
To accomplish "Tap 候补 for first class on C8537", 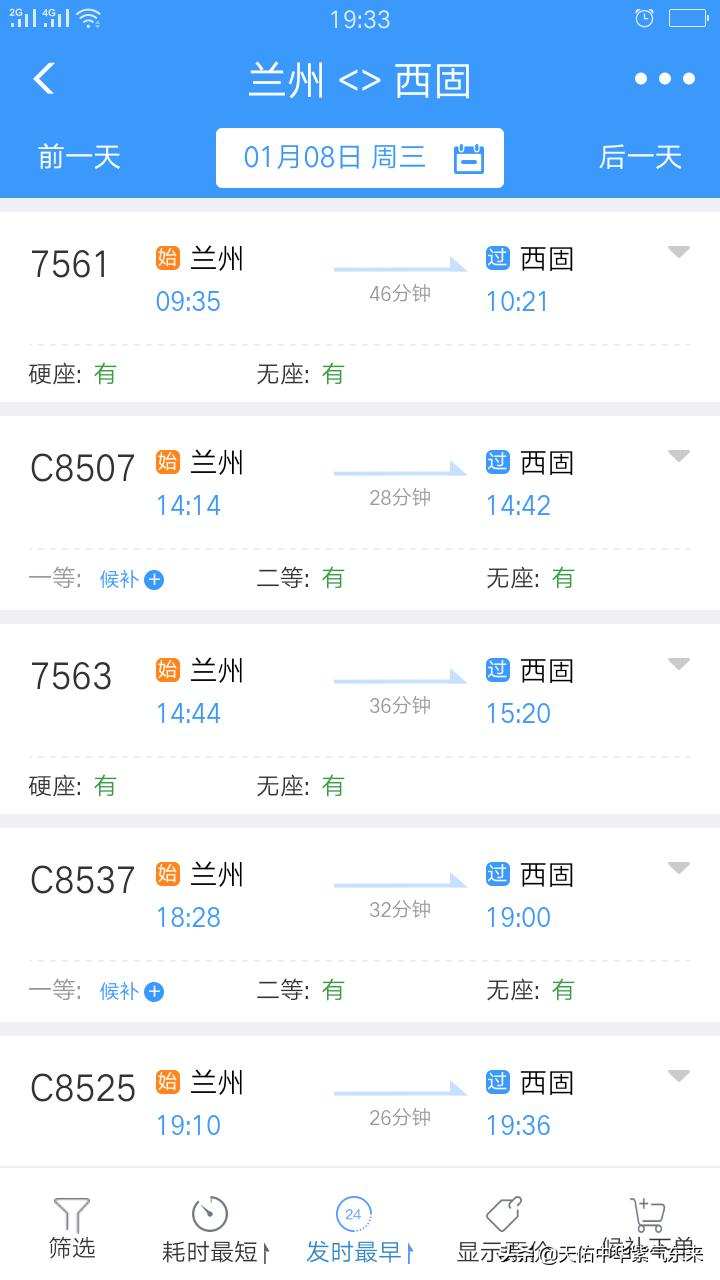I will coord(131,991).
